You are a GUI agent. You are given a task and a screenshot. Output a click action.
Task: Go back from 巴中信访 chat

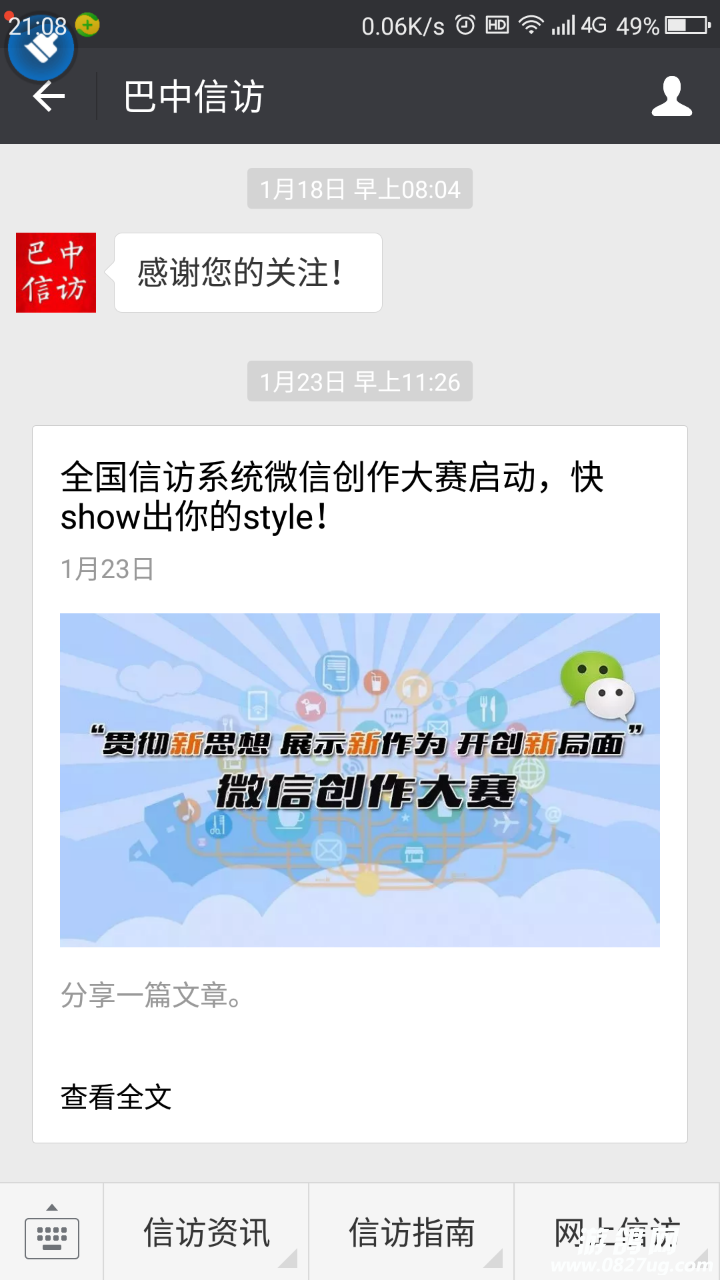pos(48,97)
